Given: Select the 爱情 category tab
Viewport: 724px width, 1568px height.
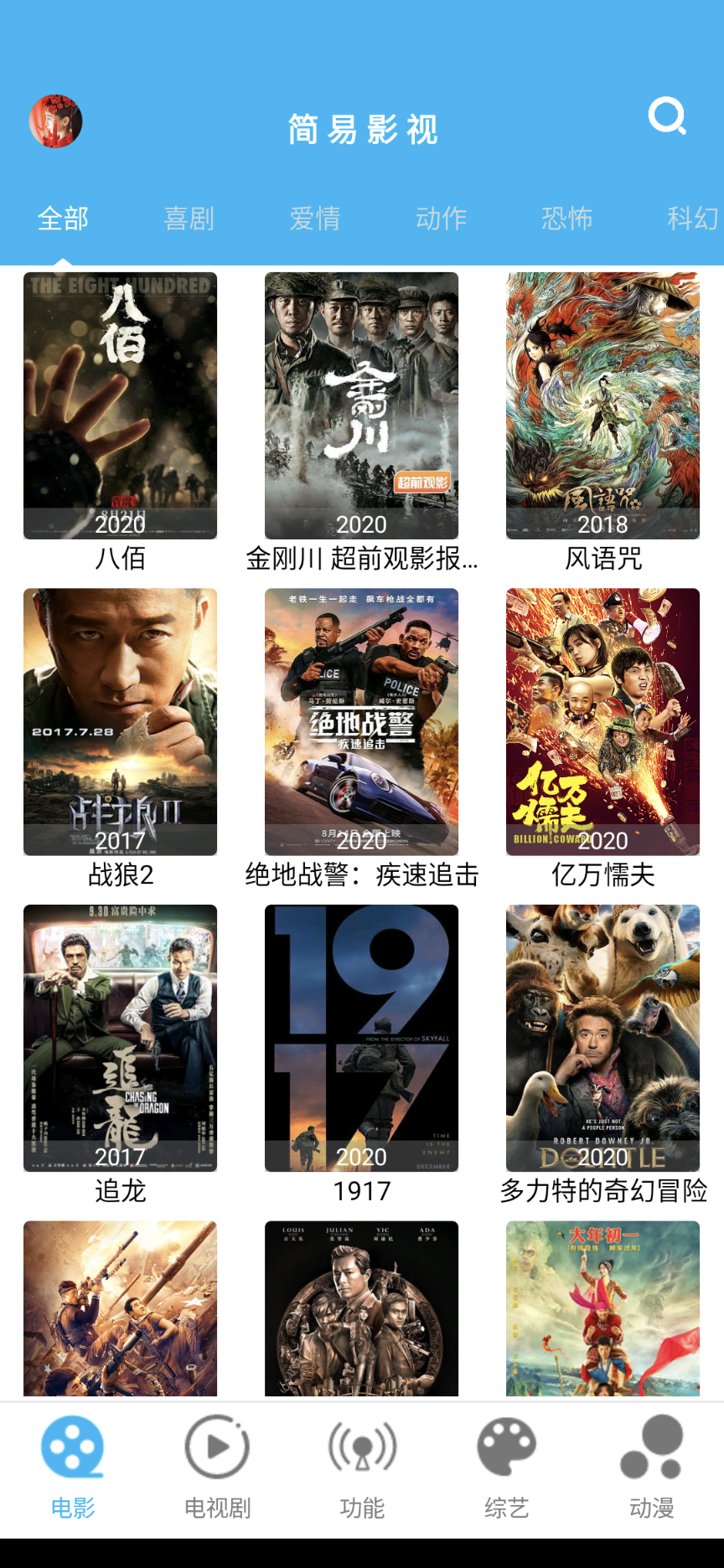Looking at the screenshot, I should point(315,219).
